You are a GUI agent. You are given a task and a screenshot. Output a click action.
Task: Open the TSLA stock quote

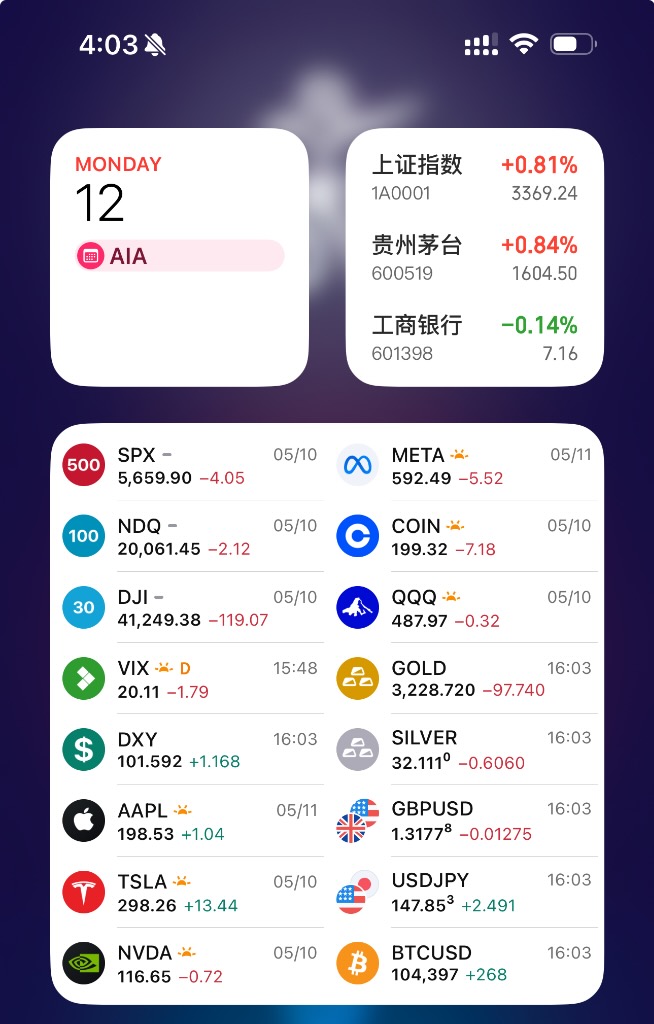(190, 893)
